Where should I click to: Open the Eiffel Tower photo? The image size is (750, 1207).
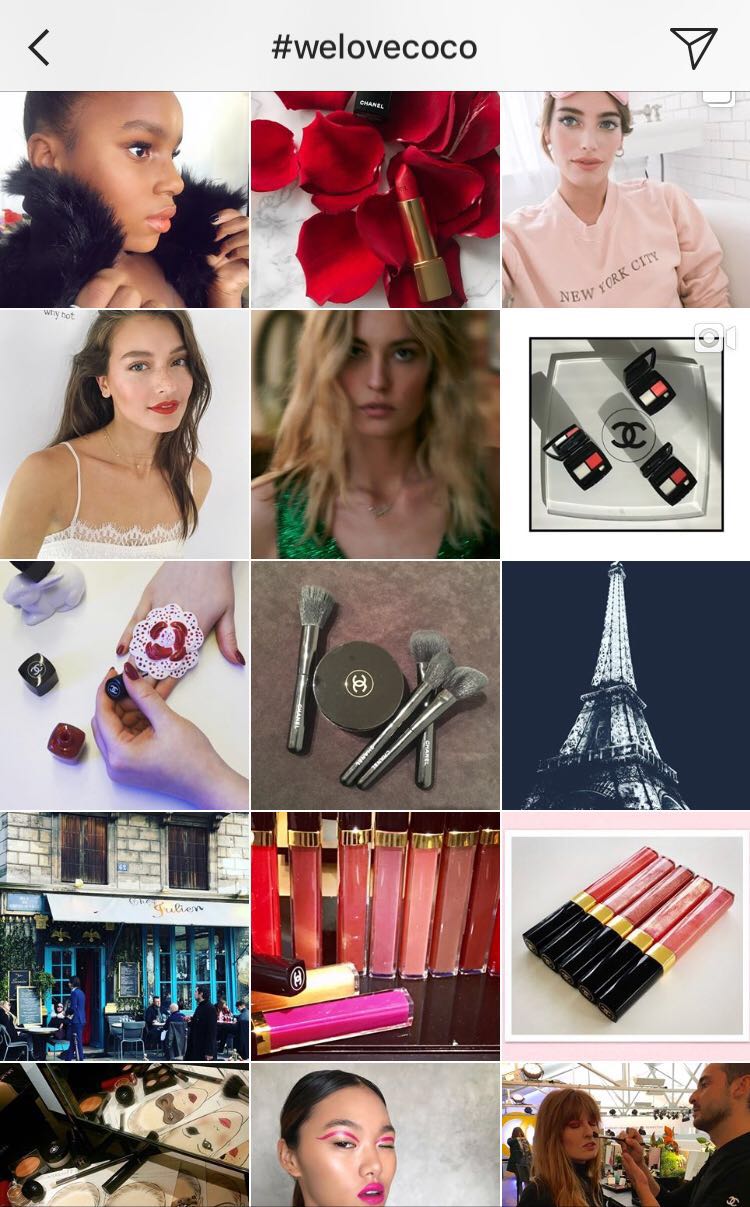pyautogui.click(x=626, y=685)
